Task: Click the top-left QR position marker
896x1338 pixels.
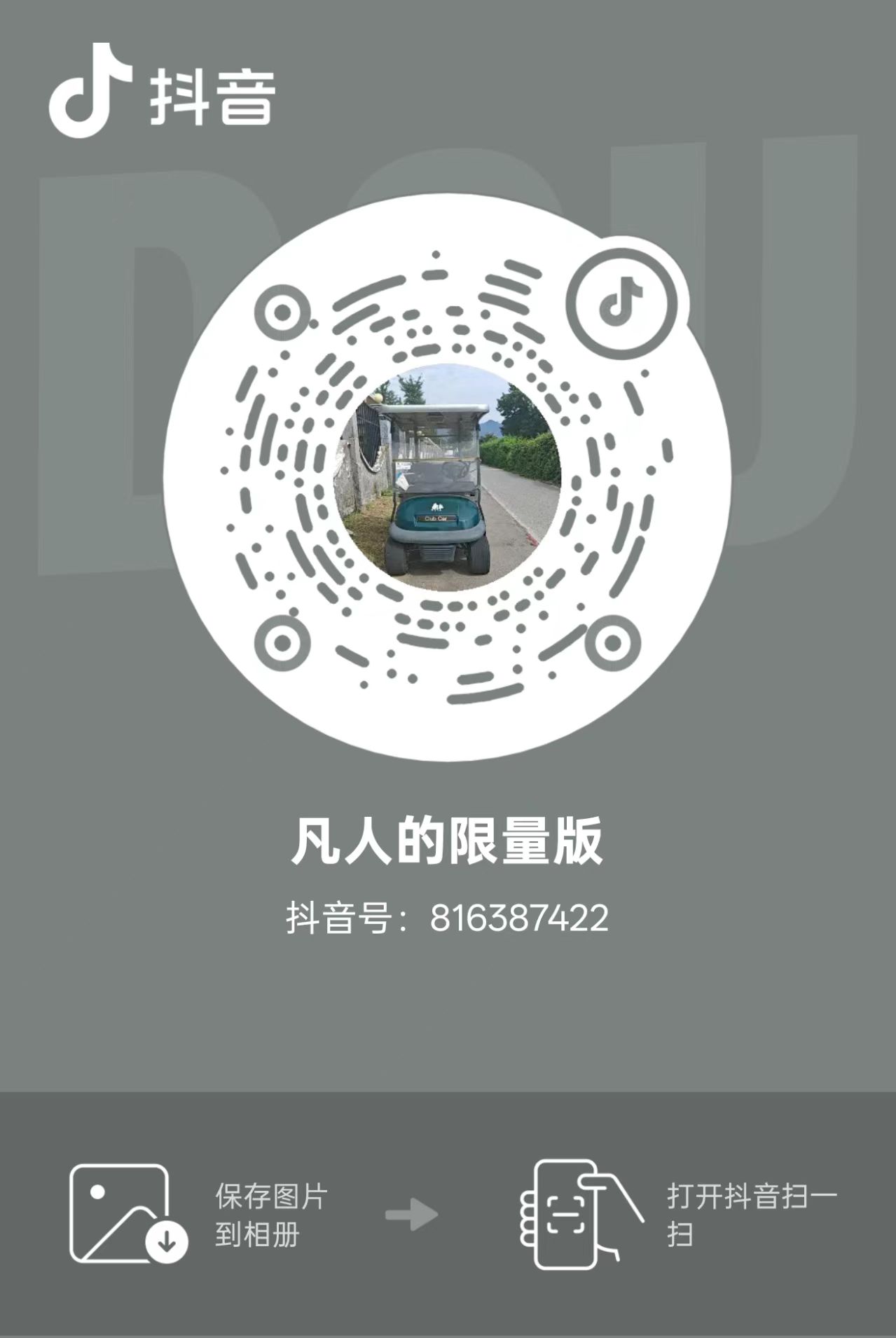Action: click(x=282, y=313)
